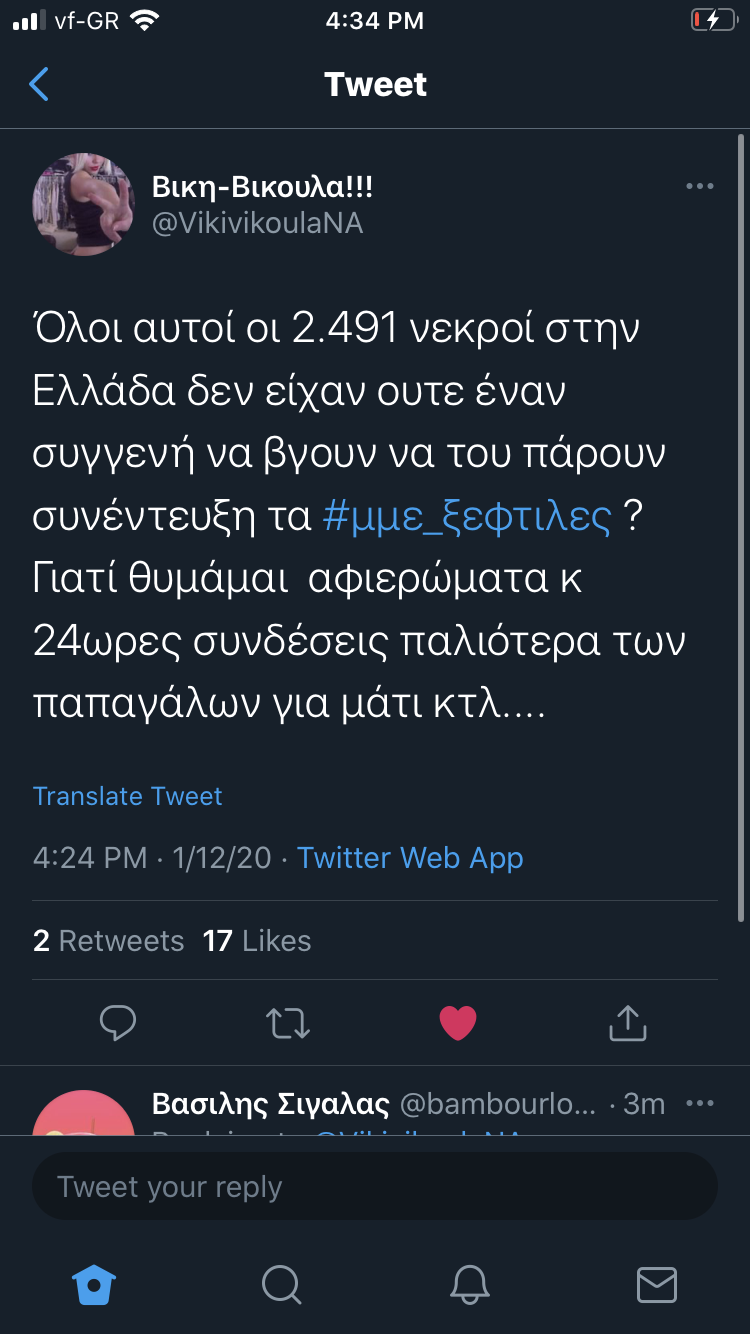
Task: Share this tweet
Action: point(628,1023)
